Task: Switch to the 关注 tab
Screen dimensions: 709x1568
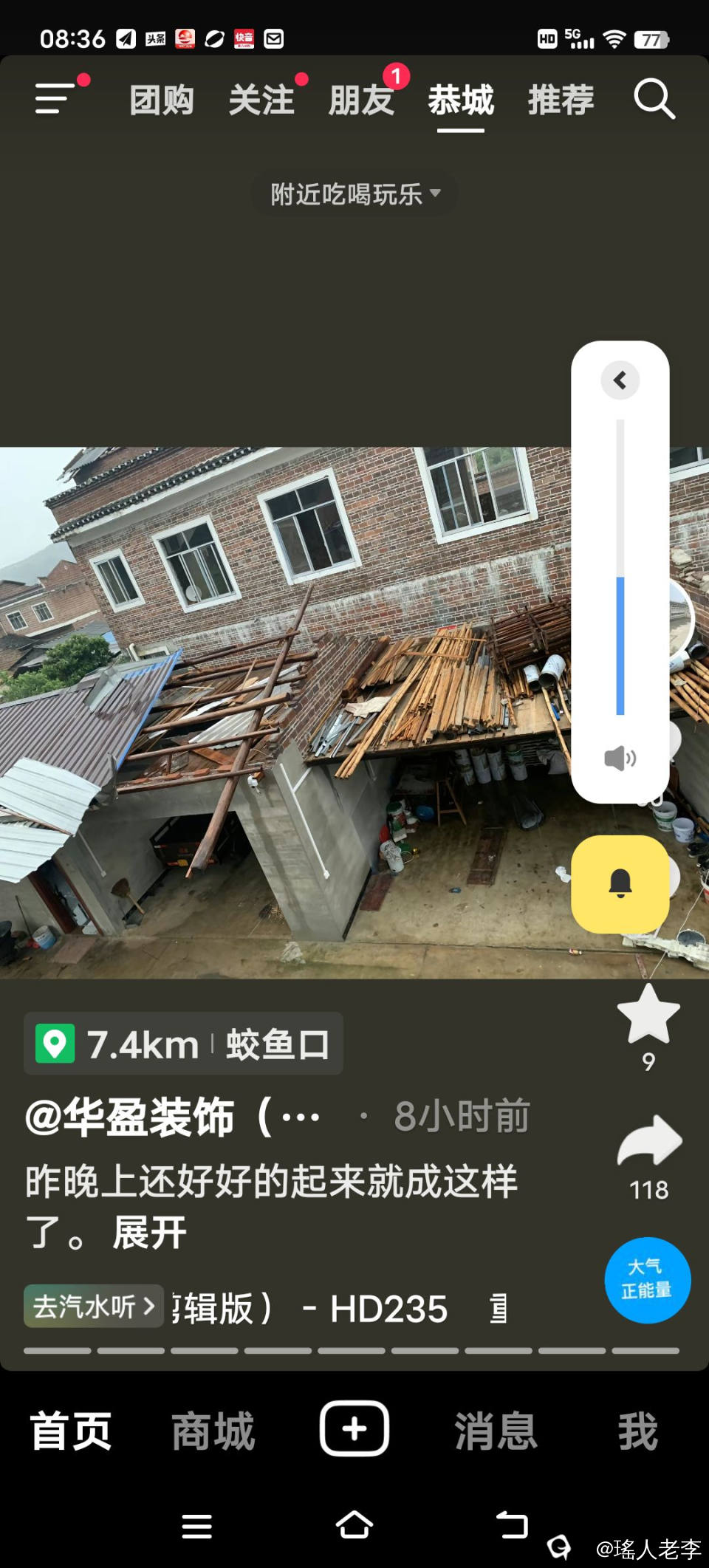Action: coord(261,100)
